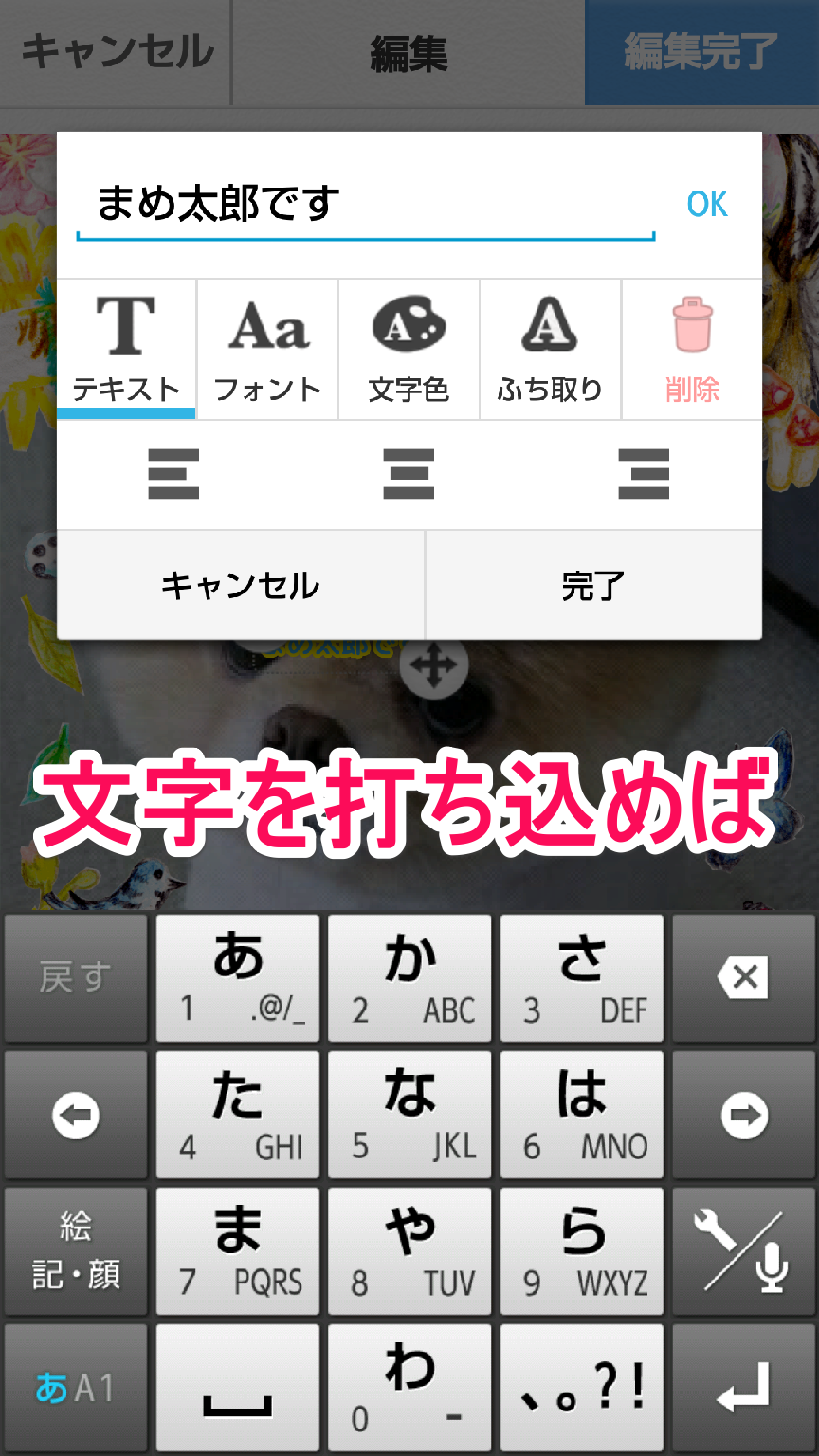
Task: Edit the まめ太郎です text field
Action: tap(365, 205)
